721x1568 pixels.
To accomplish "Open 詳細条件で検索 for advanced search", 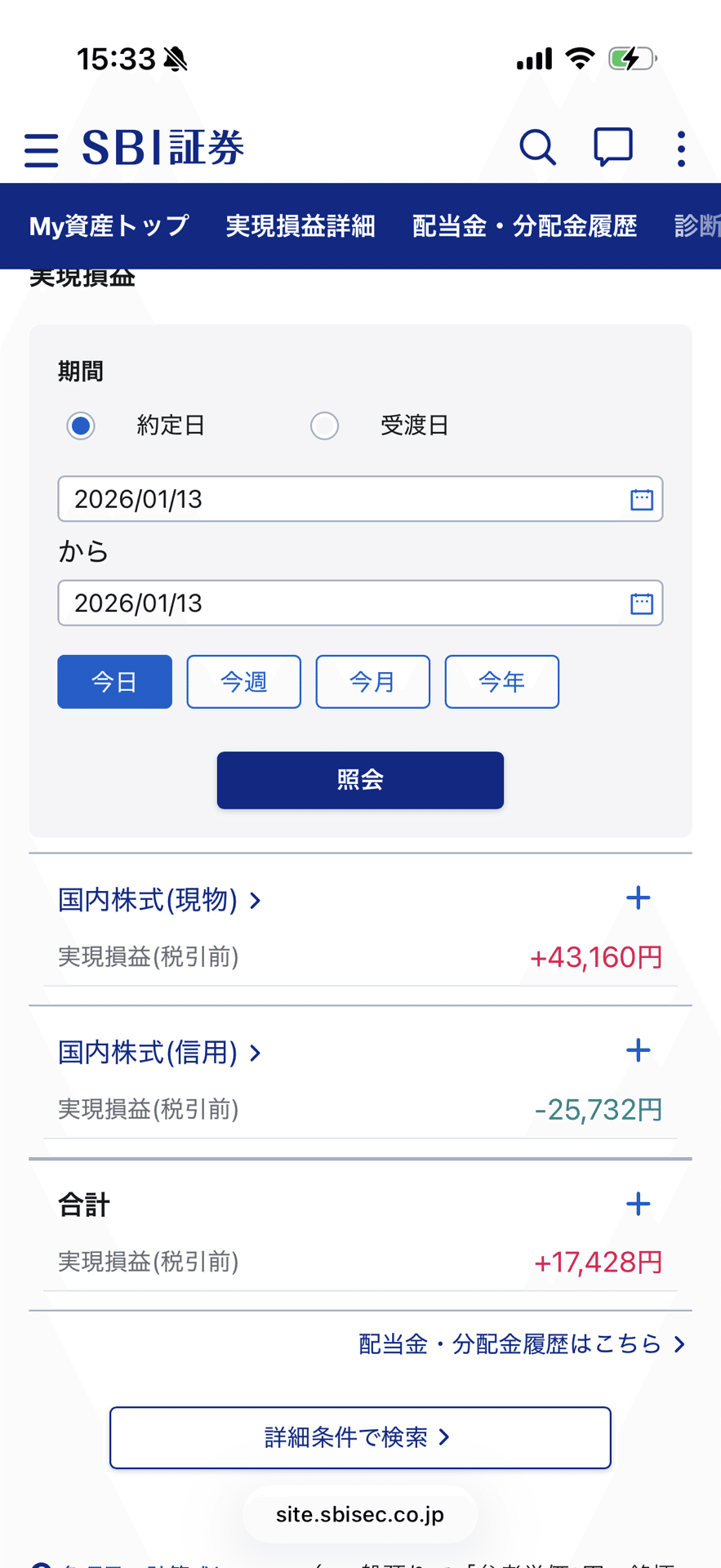I will click(x=360, y=1437).
